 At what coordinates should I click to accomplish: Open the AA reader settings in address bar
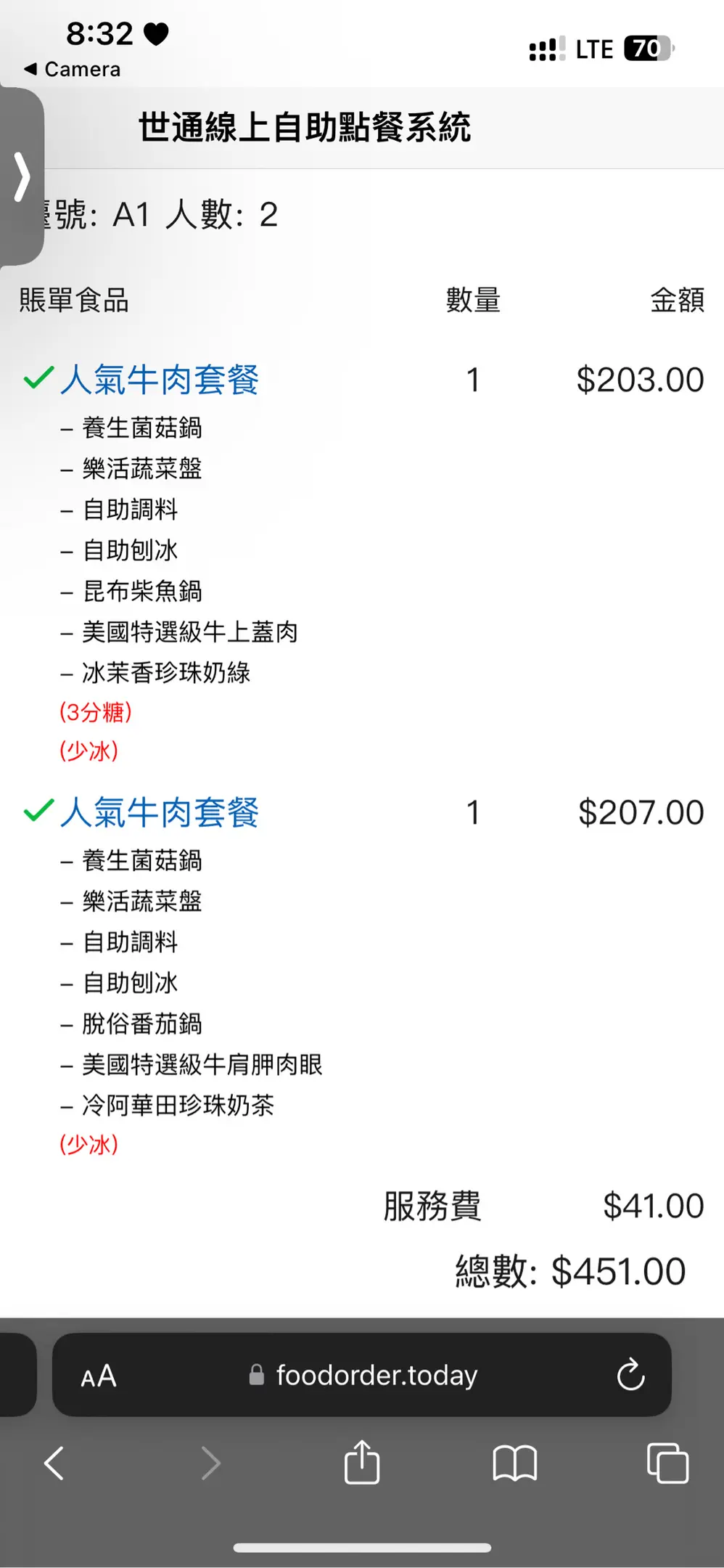coord(99,1376)
